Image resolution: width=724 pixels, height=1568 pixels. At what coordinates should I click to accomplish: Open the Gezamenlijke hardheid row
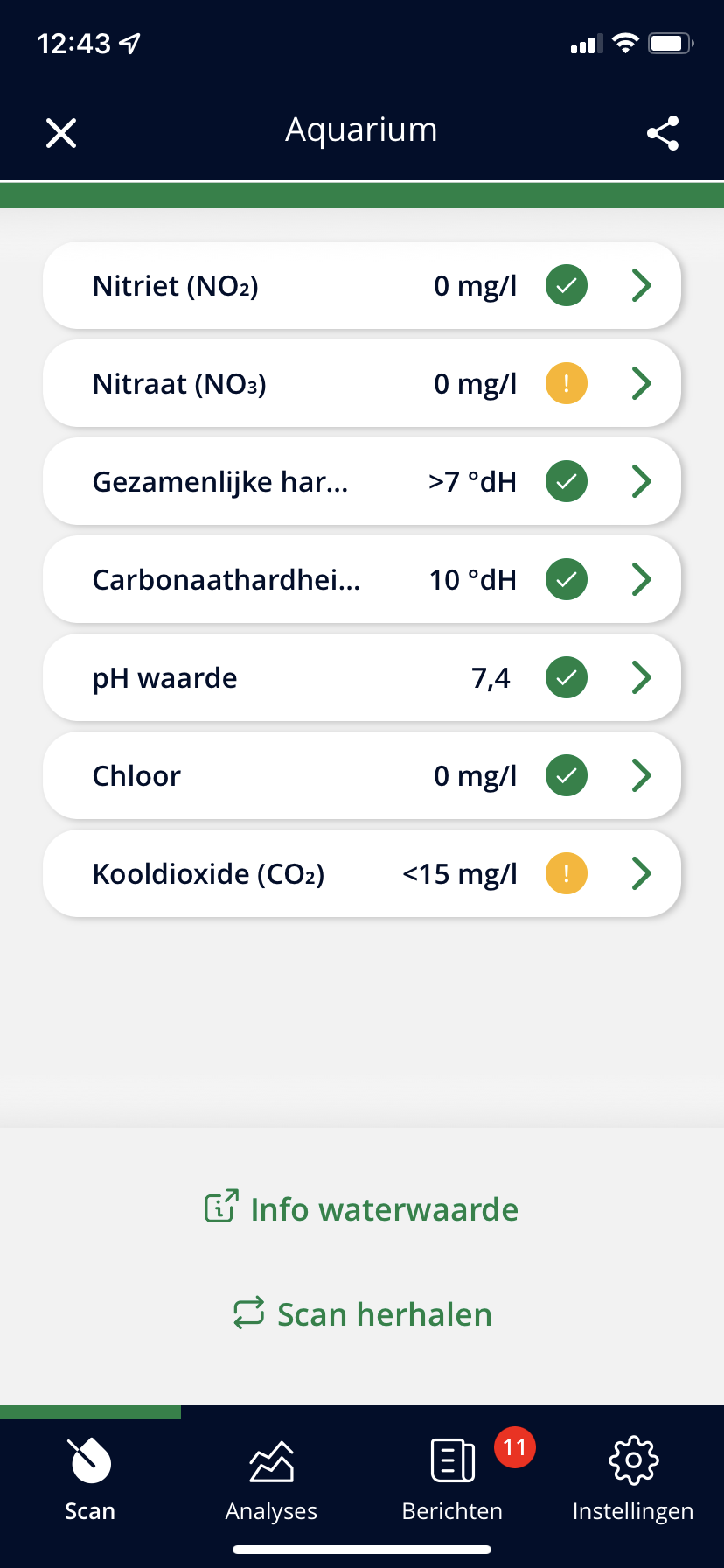pos(361,481)
